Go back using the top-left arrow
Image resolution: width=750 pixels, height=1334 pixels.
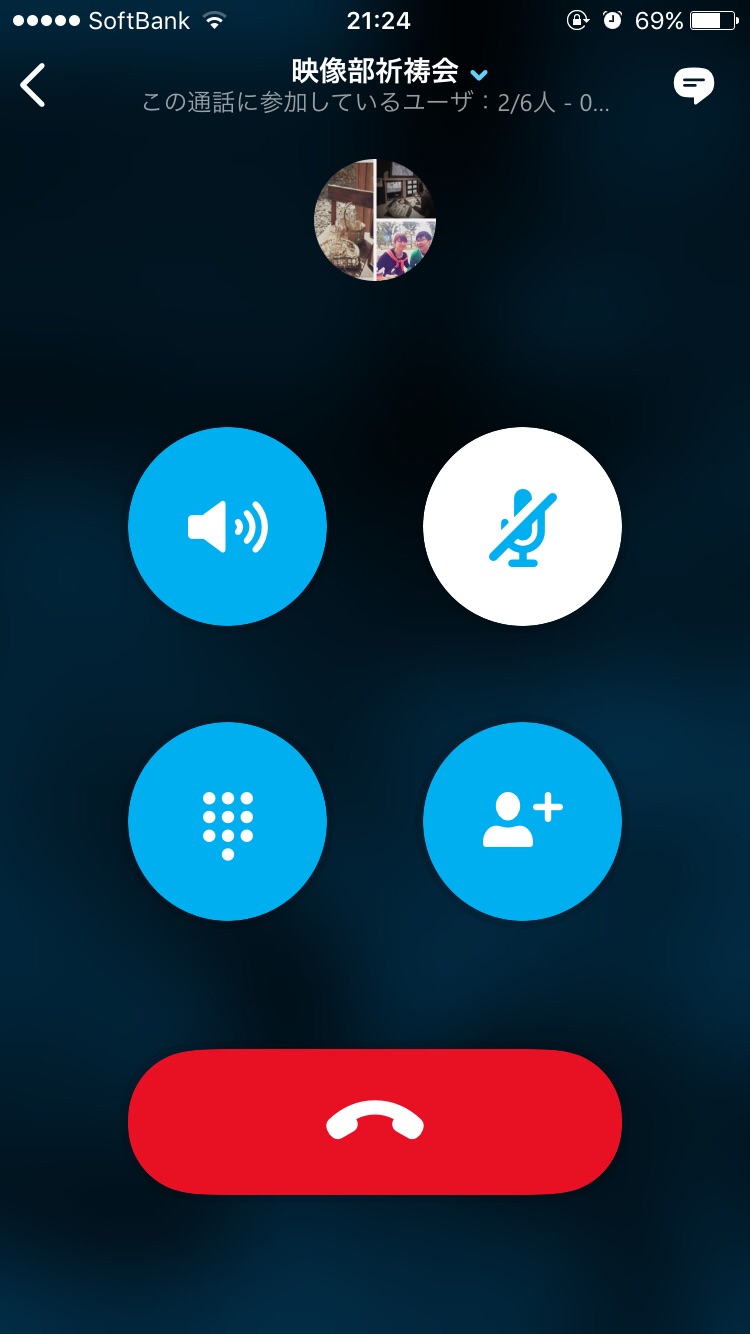click(33, 85)
